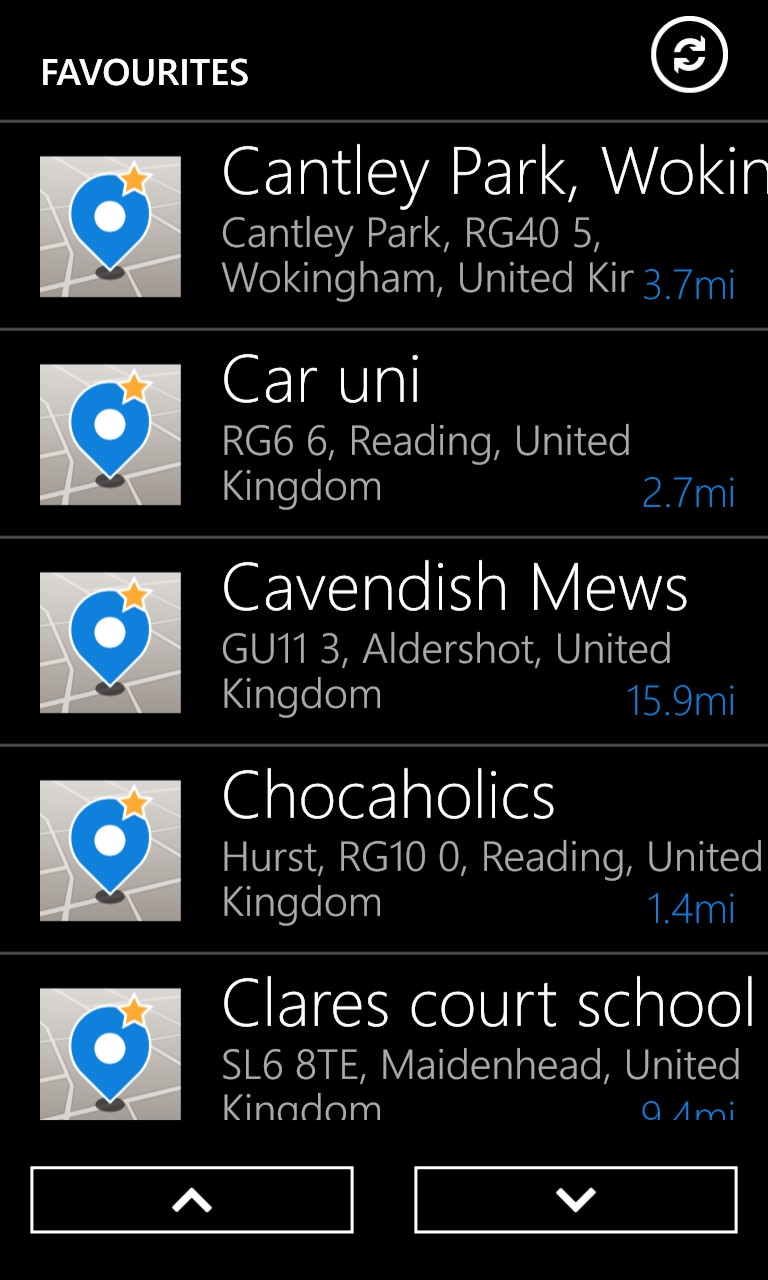This screenshot has height=1280, width=768.
Task: Open the Chocaholics favourite
Action: coord(384,850)
